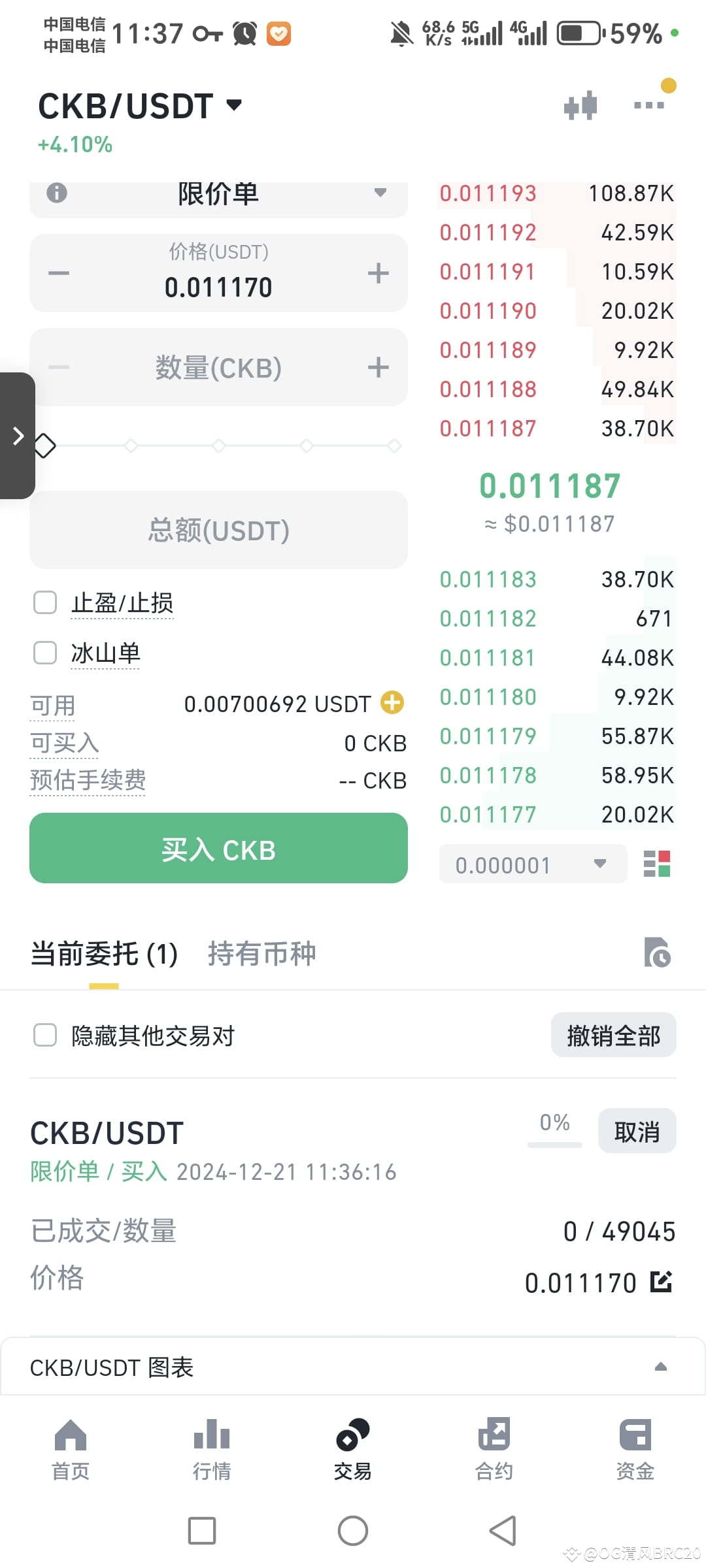Tap the deposit plus icon next to available USDT
This screenshot has height=1568, width=706.
click(x=391, y=703)
